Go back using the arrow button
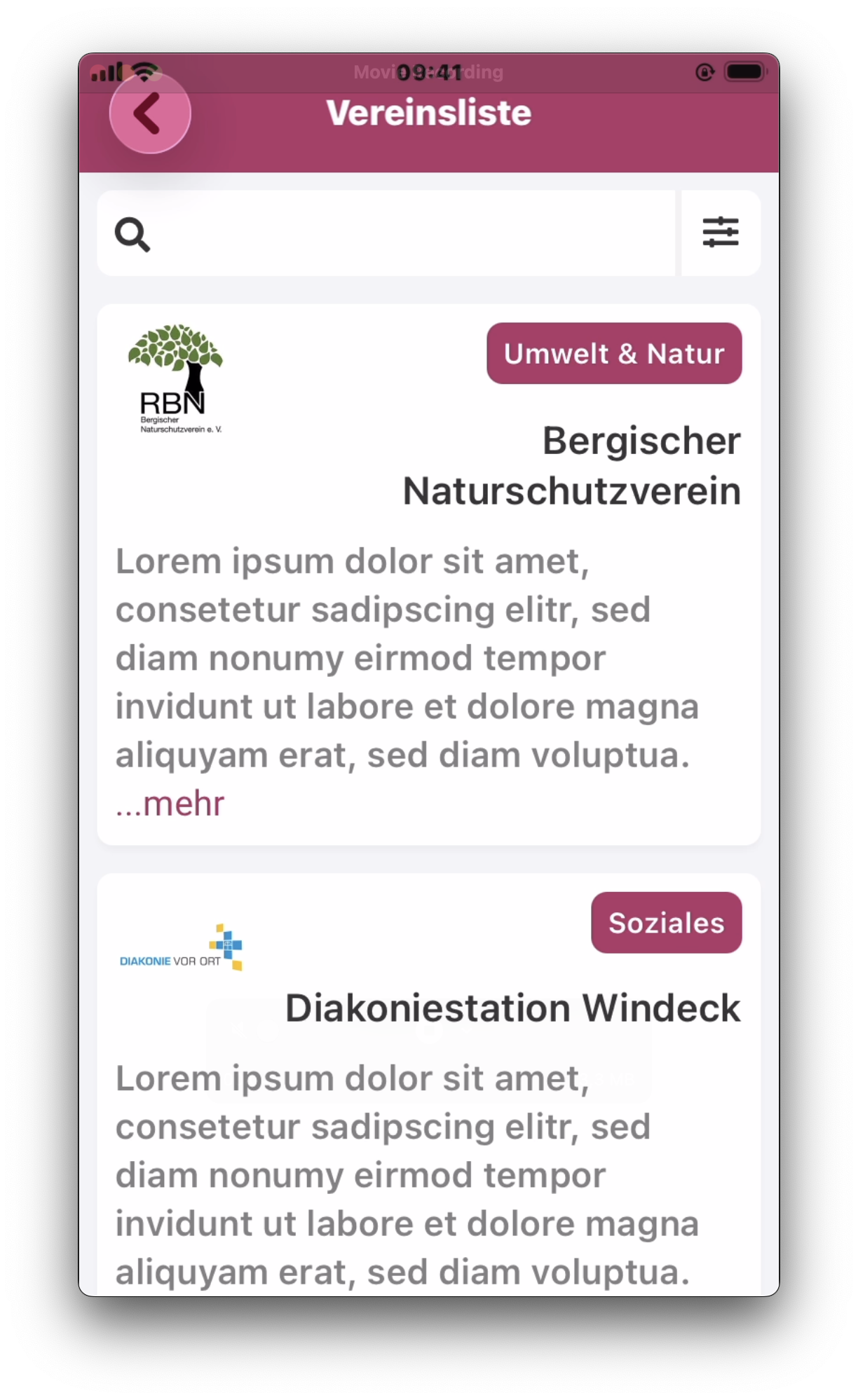Screen dimensions: 858x1400 click(x=149, y=114)
